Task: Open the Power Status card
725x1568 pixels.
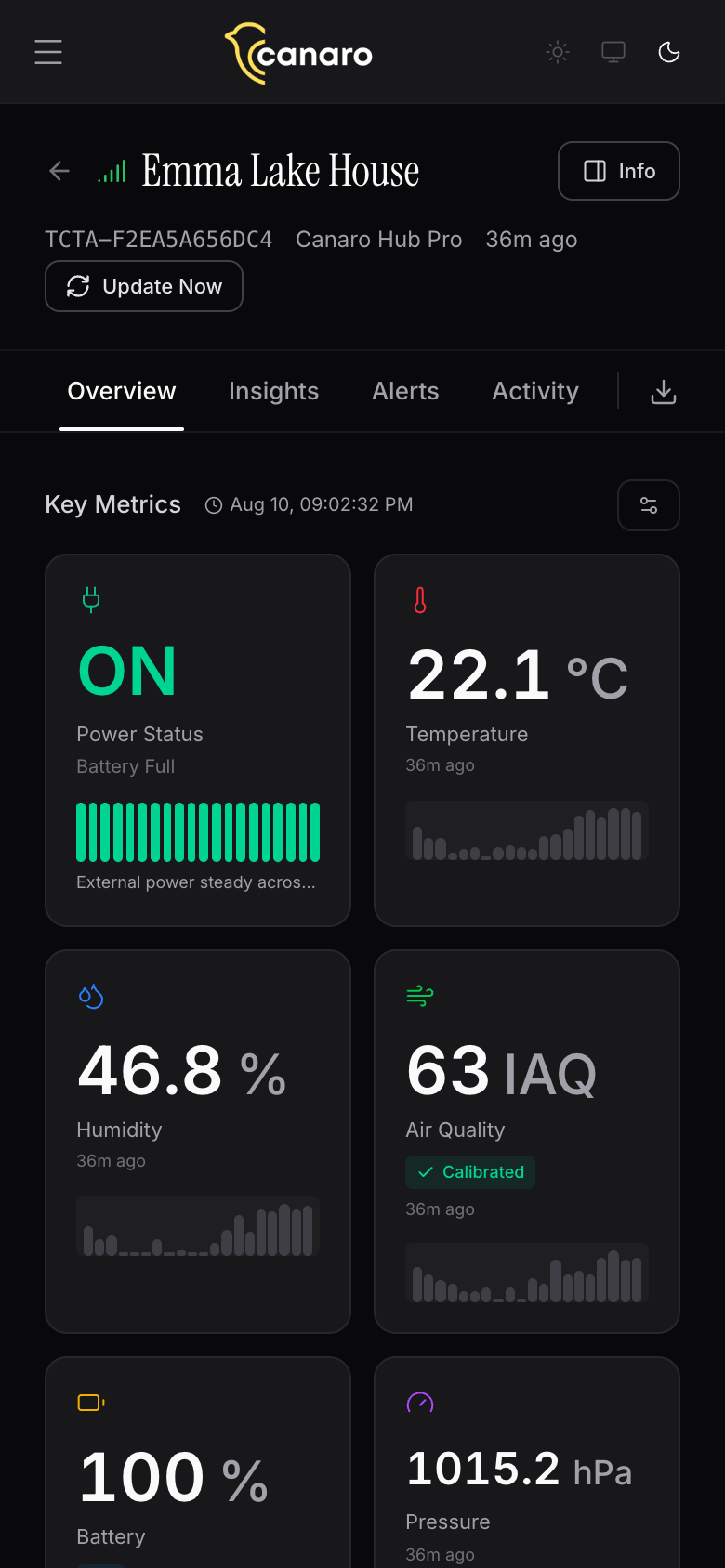Action: (198, 740)
